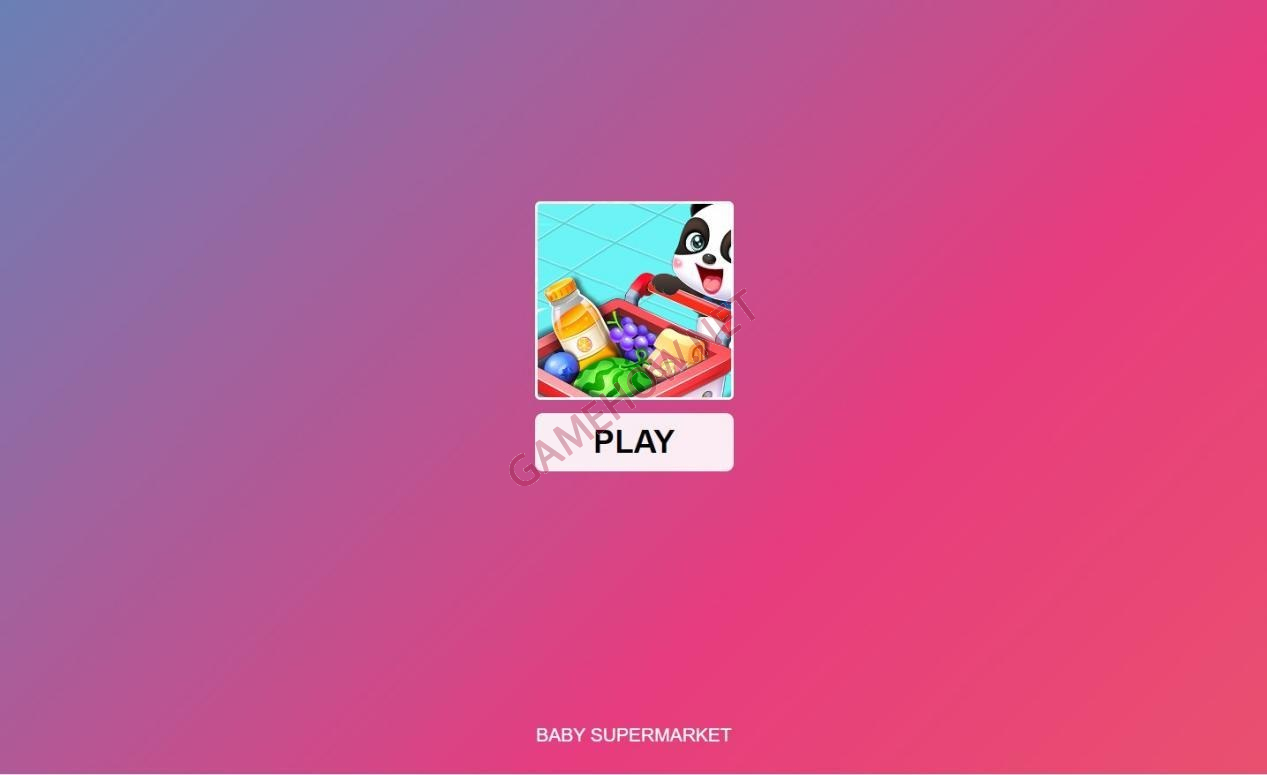1267x775 pixels.
Task: Open the Baby Supermarket game thumbnail
Action: pos(634,300)
